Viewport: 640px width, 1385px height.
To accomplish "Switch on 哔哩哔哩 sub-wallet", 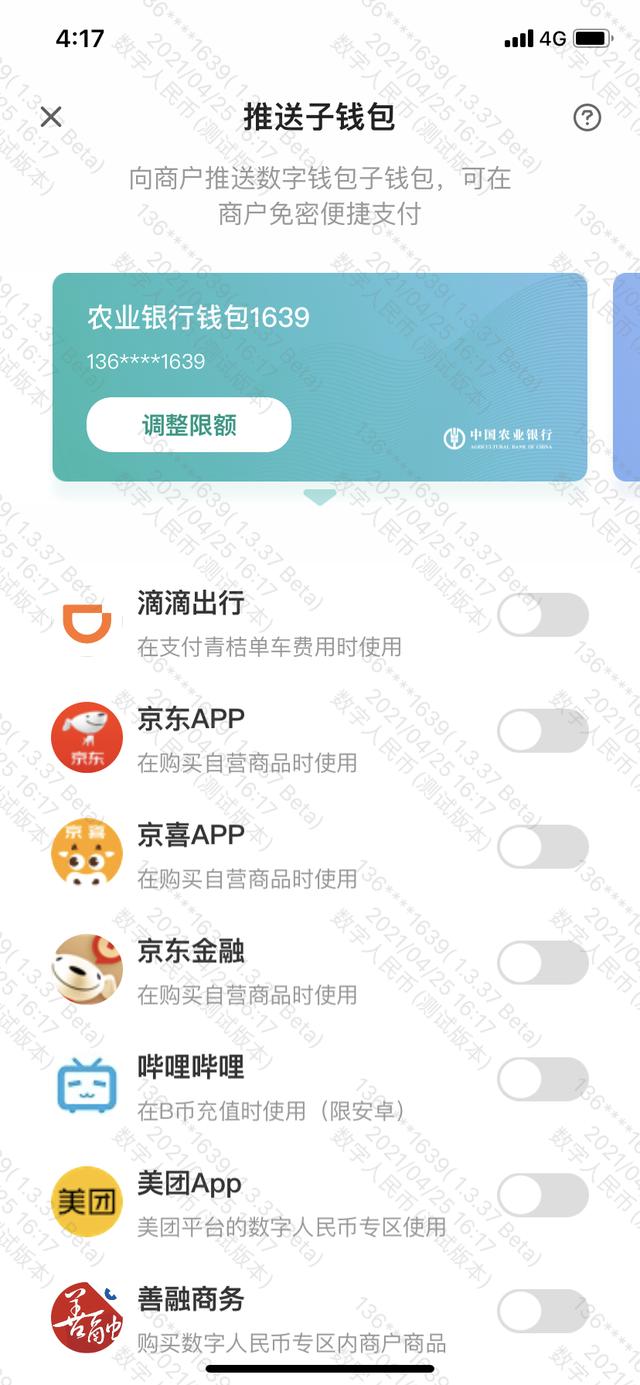I will click(543, 1079).
